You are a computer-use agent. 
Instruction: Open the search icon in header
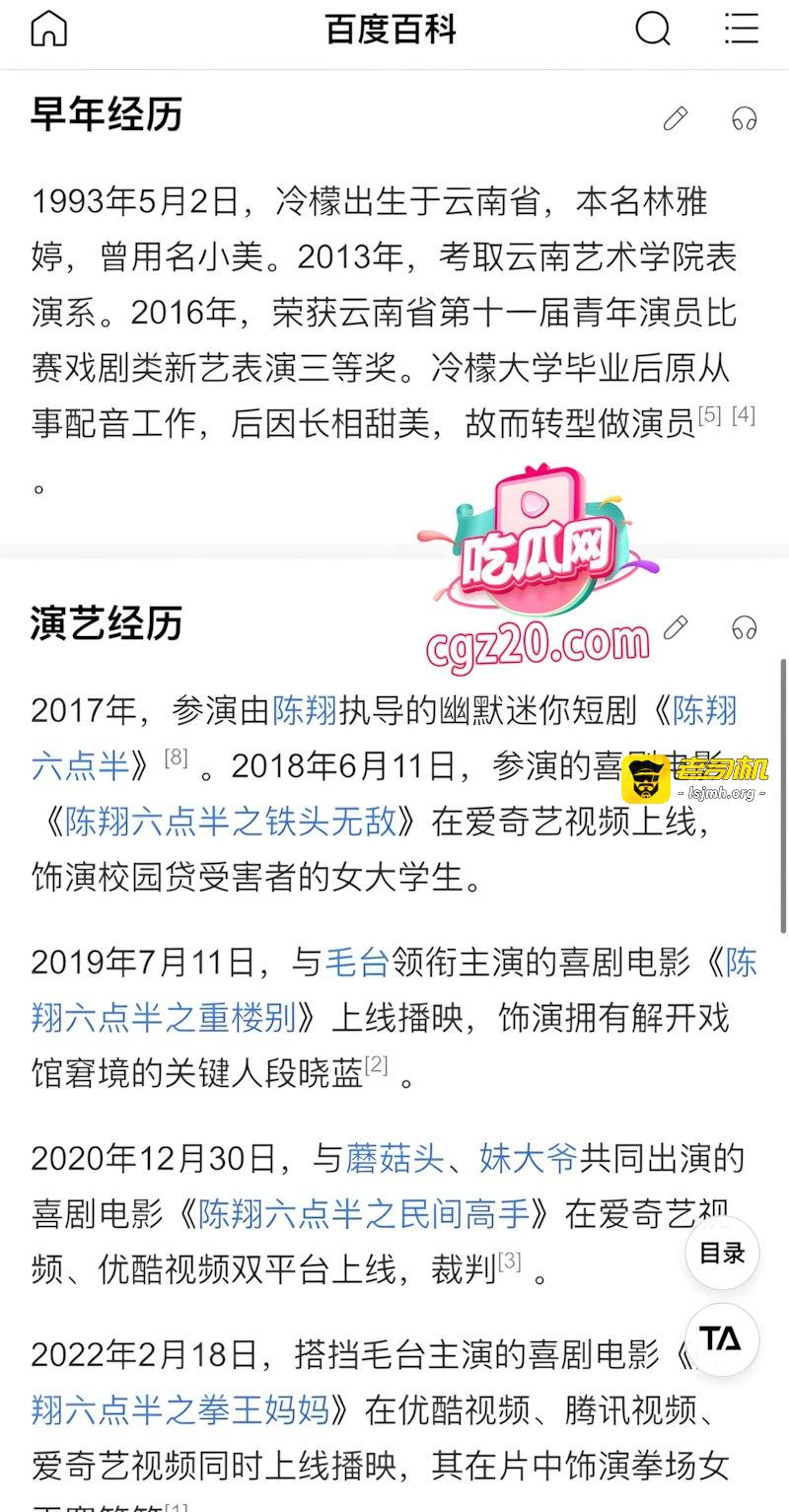652,29
